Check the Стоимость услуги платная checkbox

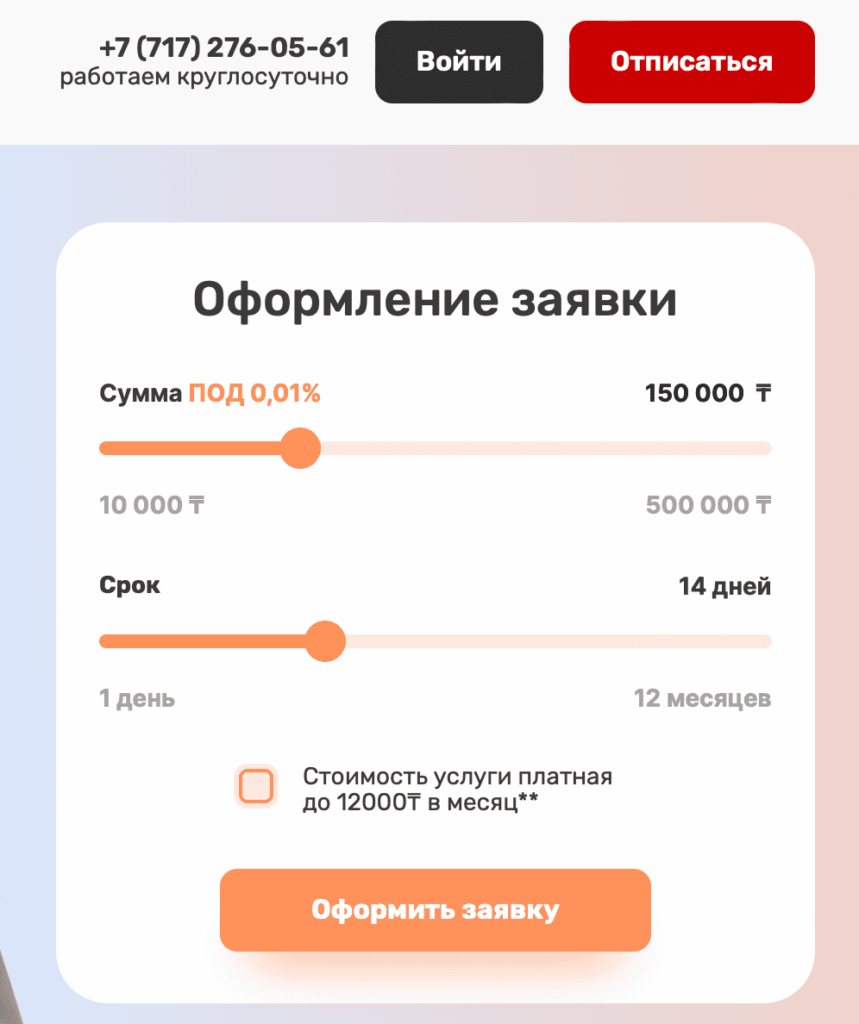[x=255, y=786]
